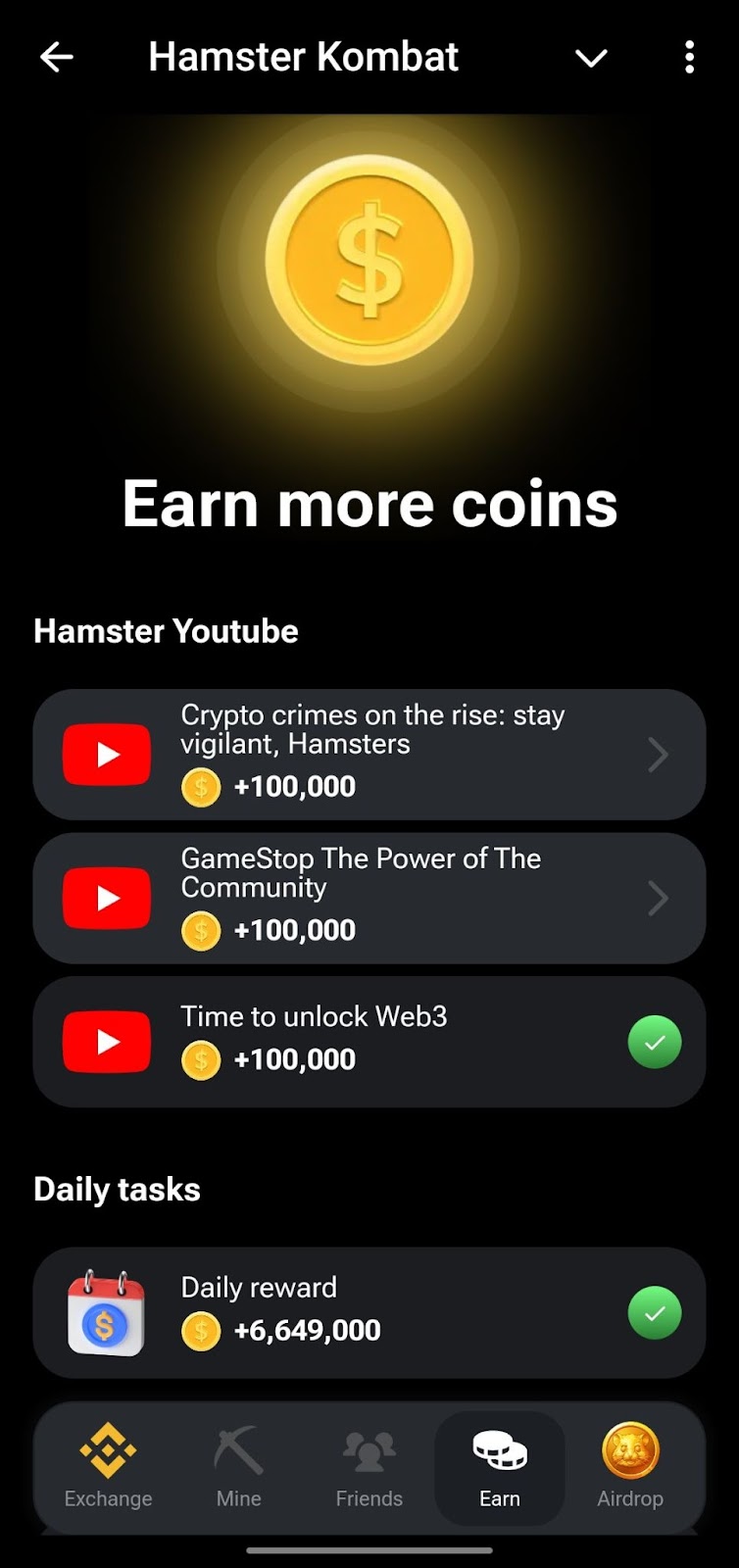Open the three-dot overflow menu
The width and height of the screenshot is (739, 1568).
[690, 58]
